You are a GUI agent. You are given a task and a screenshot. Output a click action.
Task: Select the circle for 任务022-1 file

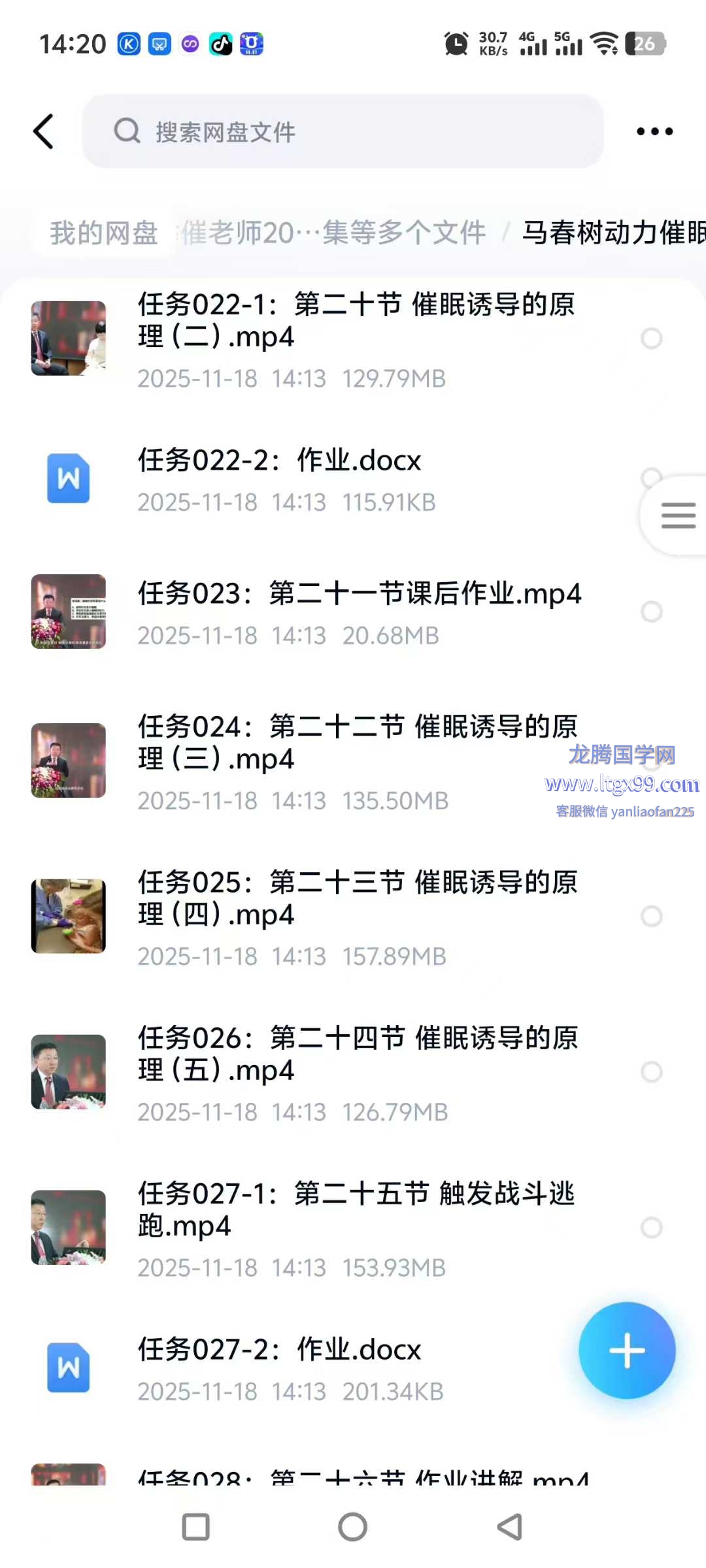point(651,338)
